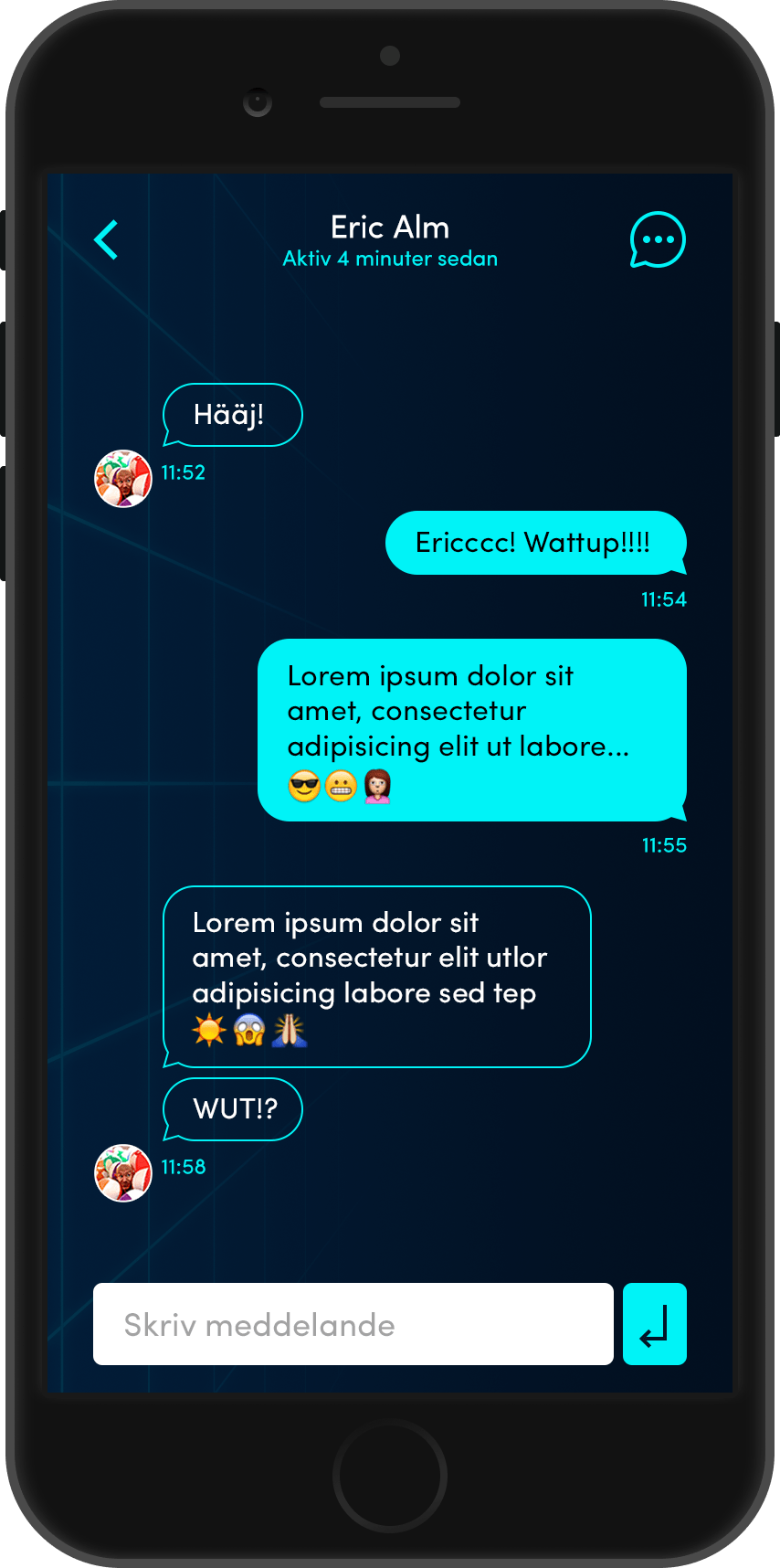
Task: Open Eric's avatar beside the 11:58 timestamp
Action: click(123, 1173)
